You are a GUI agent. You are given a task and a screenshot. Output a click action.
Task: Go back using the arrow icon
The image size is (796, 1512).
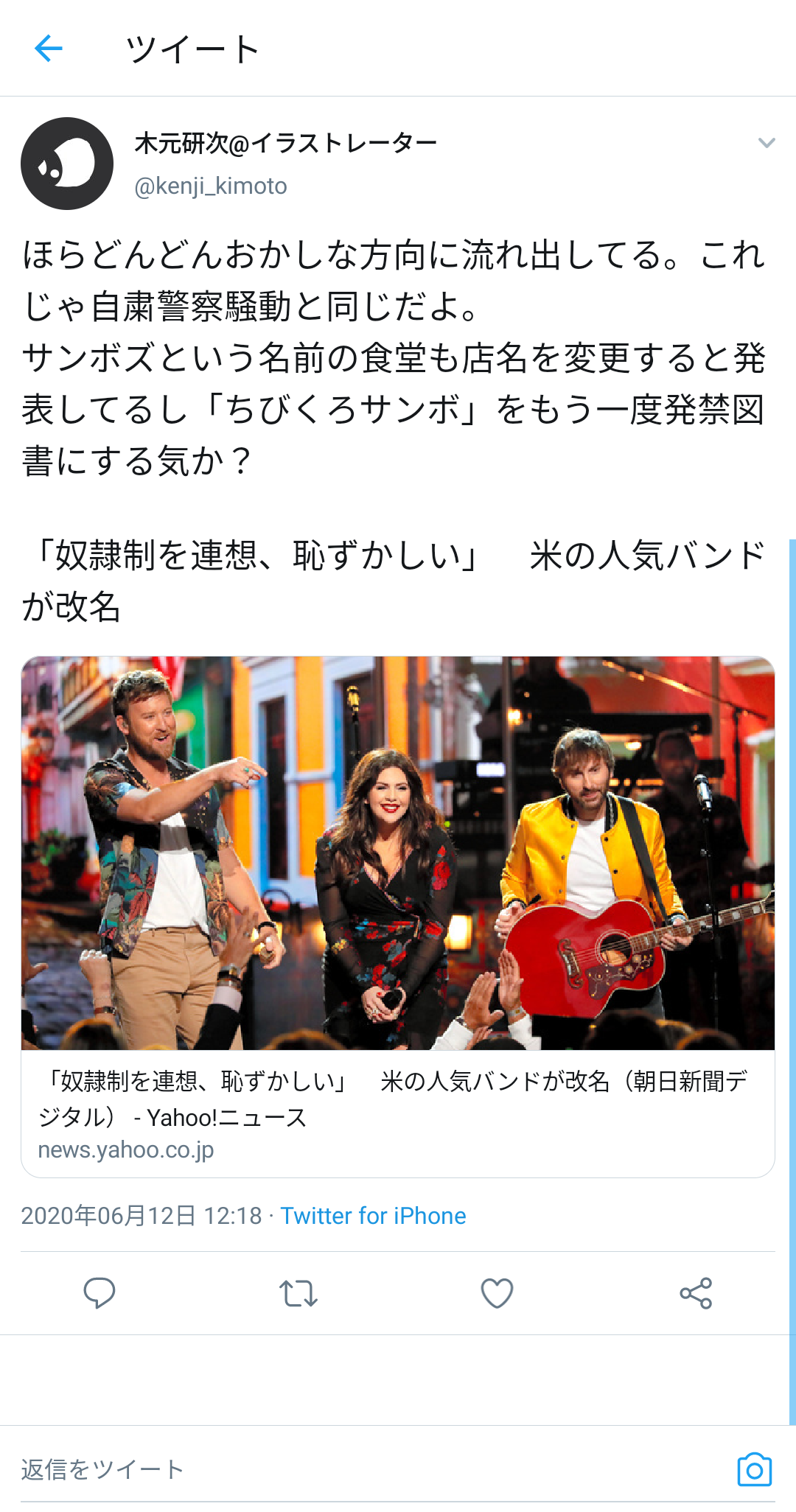pos(49,49)
